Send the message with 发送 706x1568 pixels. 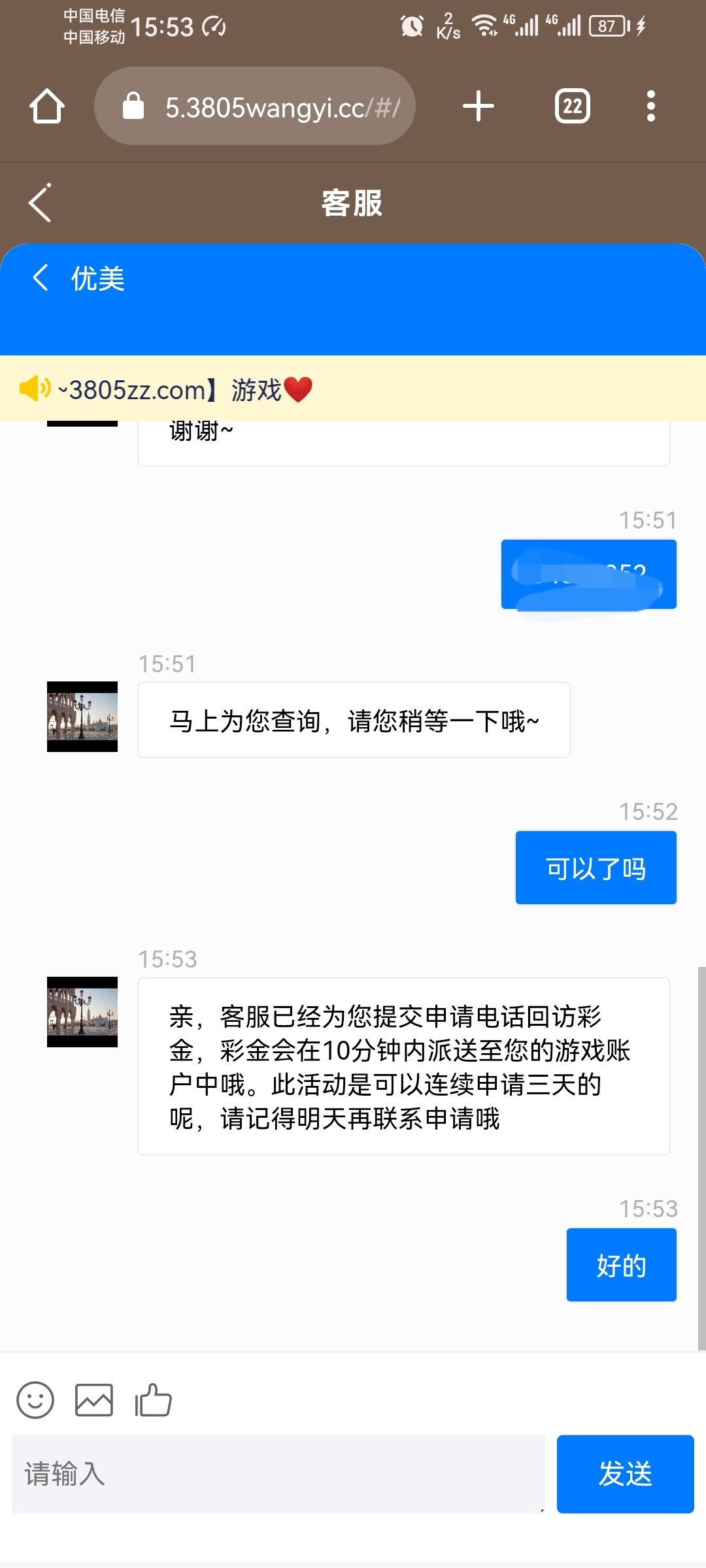coord(625,1475)
